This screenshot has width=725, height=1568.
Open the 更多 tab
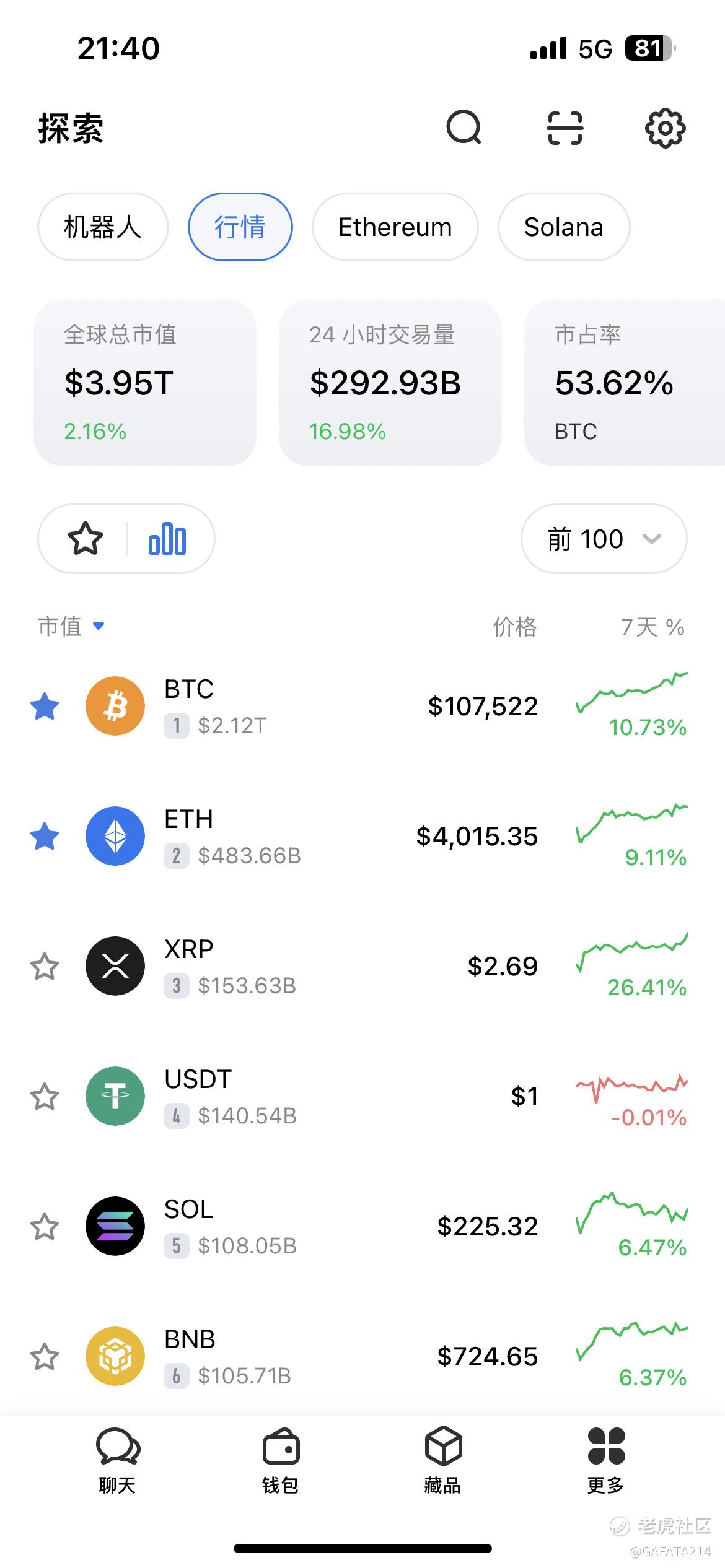point(606,1461)
